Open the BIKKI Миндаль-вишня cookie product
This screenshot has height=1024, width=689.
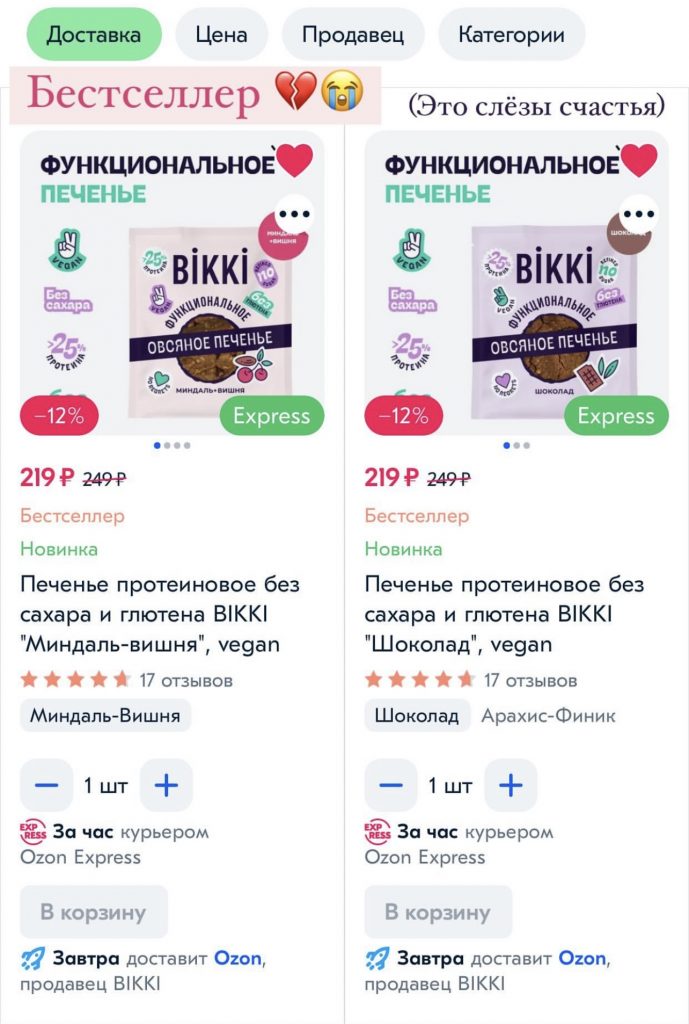tap(160, 613)
